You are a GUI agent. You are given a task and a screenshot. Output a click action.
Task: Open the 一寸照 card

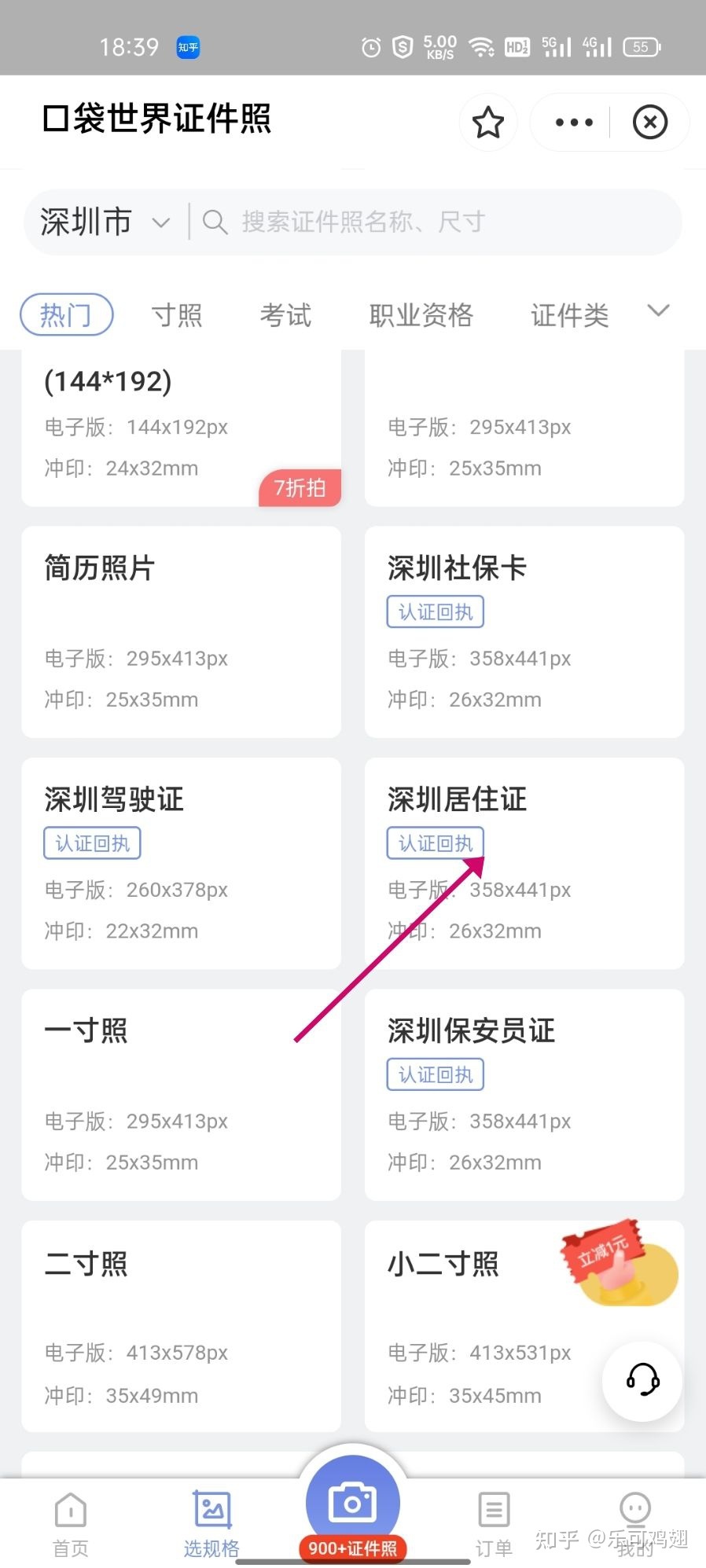pos(182,1095)
